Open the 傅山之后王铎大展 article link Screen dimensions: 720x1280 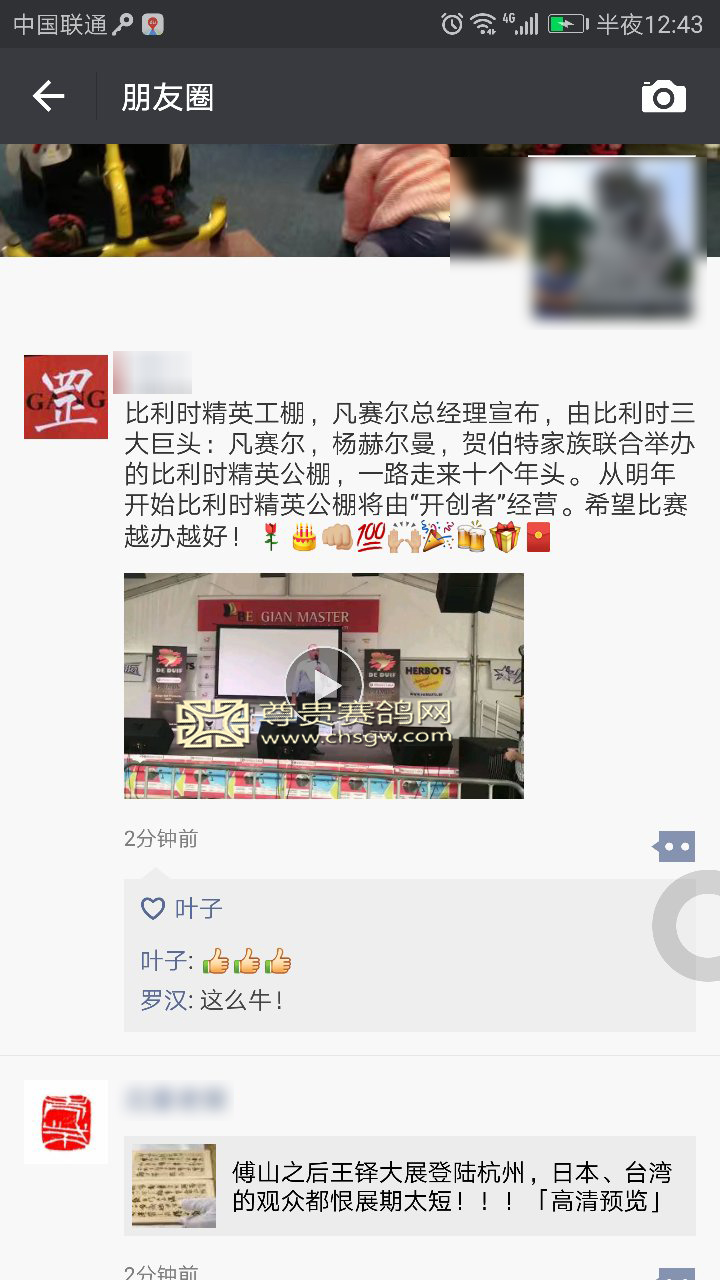click(x=410, y=1186)
